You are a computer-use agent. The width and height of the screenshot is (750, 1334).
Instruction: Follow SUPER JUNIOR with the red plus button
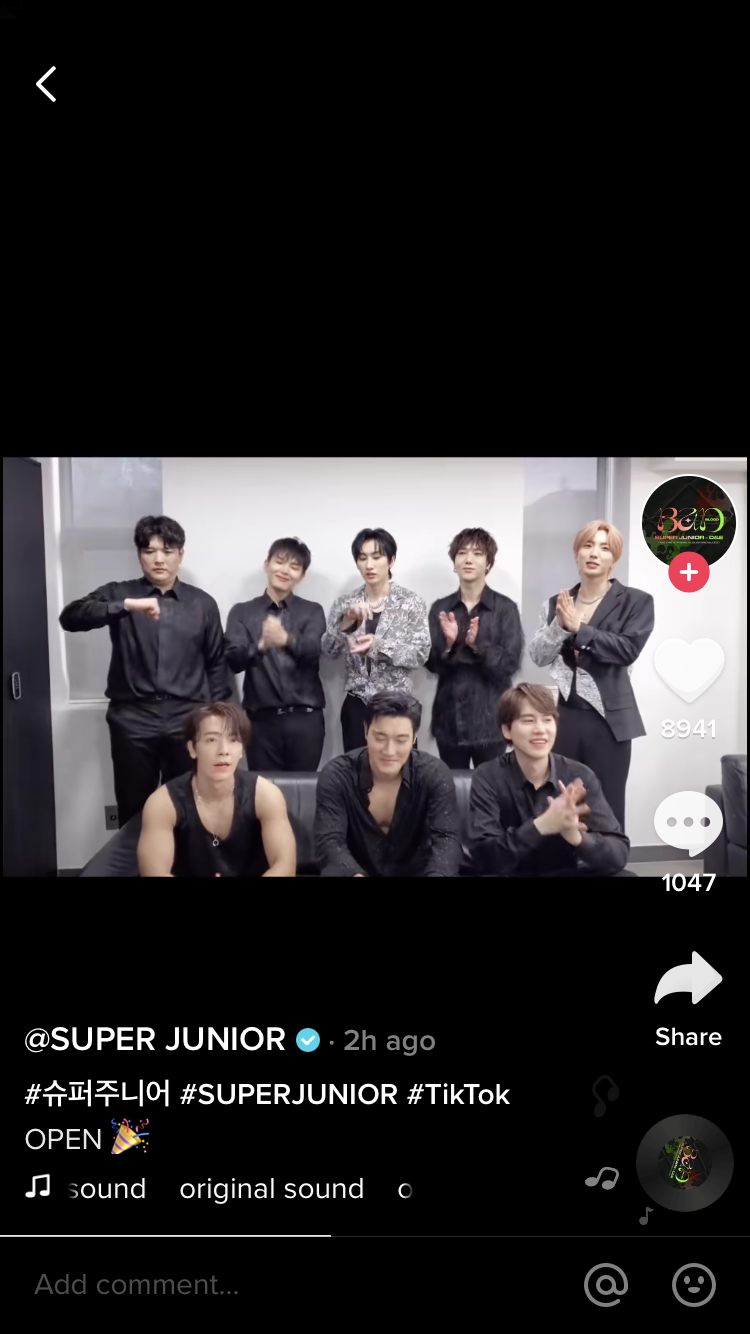689,573
